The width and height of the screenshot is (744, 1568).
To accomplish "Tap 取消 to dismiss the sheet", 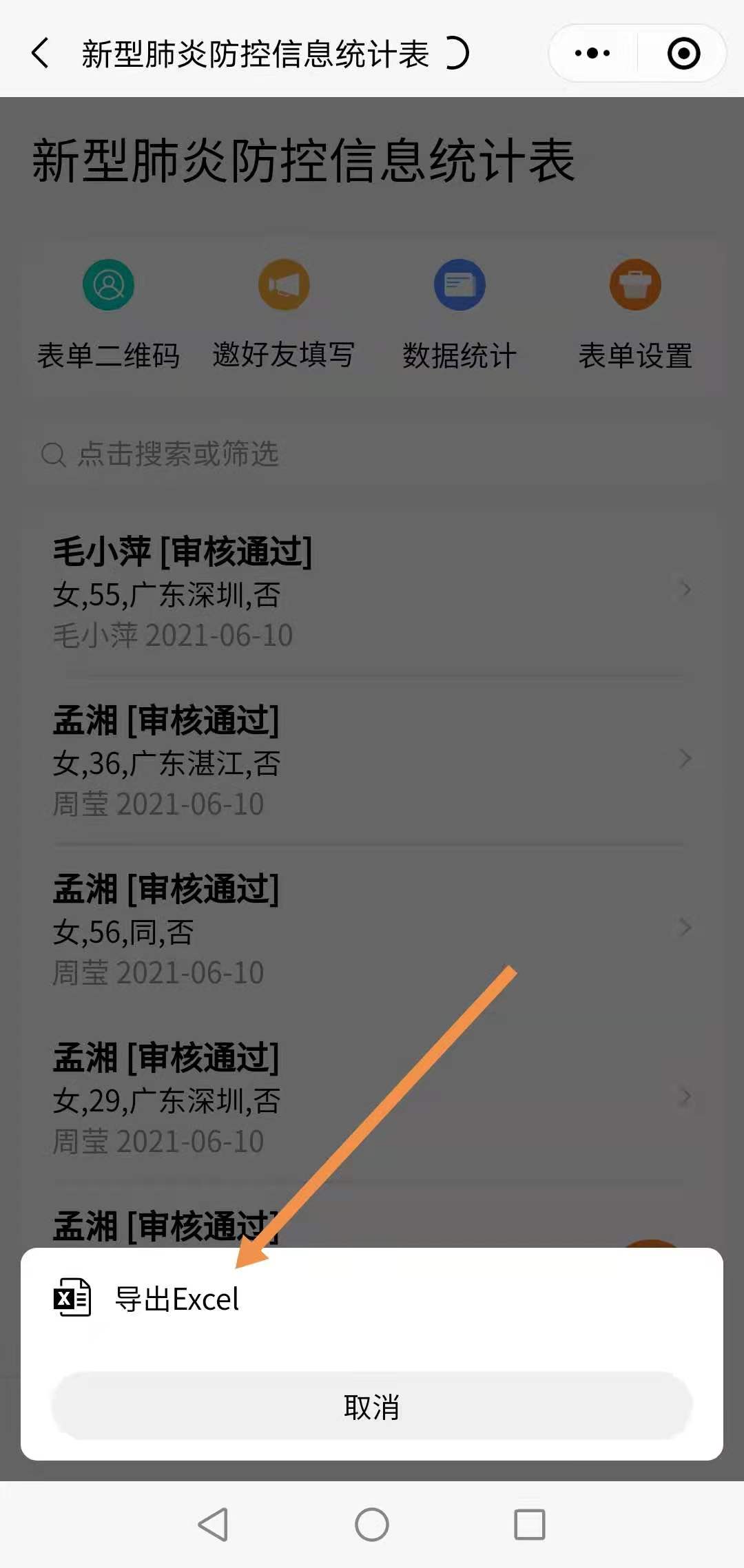I will 372,1406.
